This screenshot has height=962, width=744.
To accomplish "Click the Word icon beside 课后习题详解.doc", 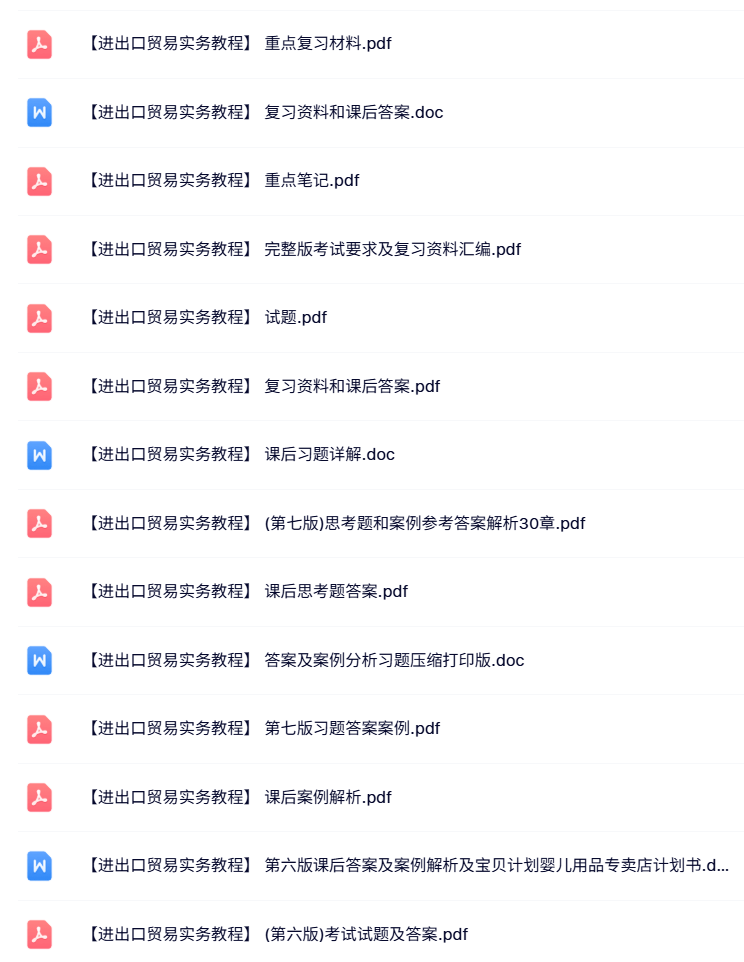I will click(39, 455).
